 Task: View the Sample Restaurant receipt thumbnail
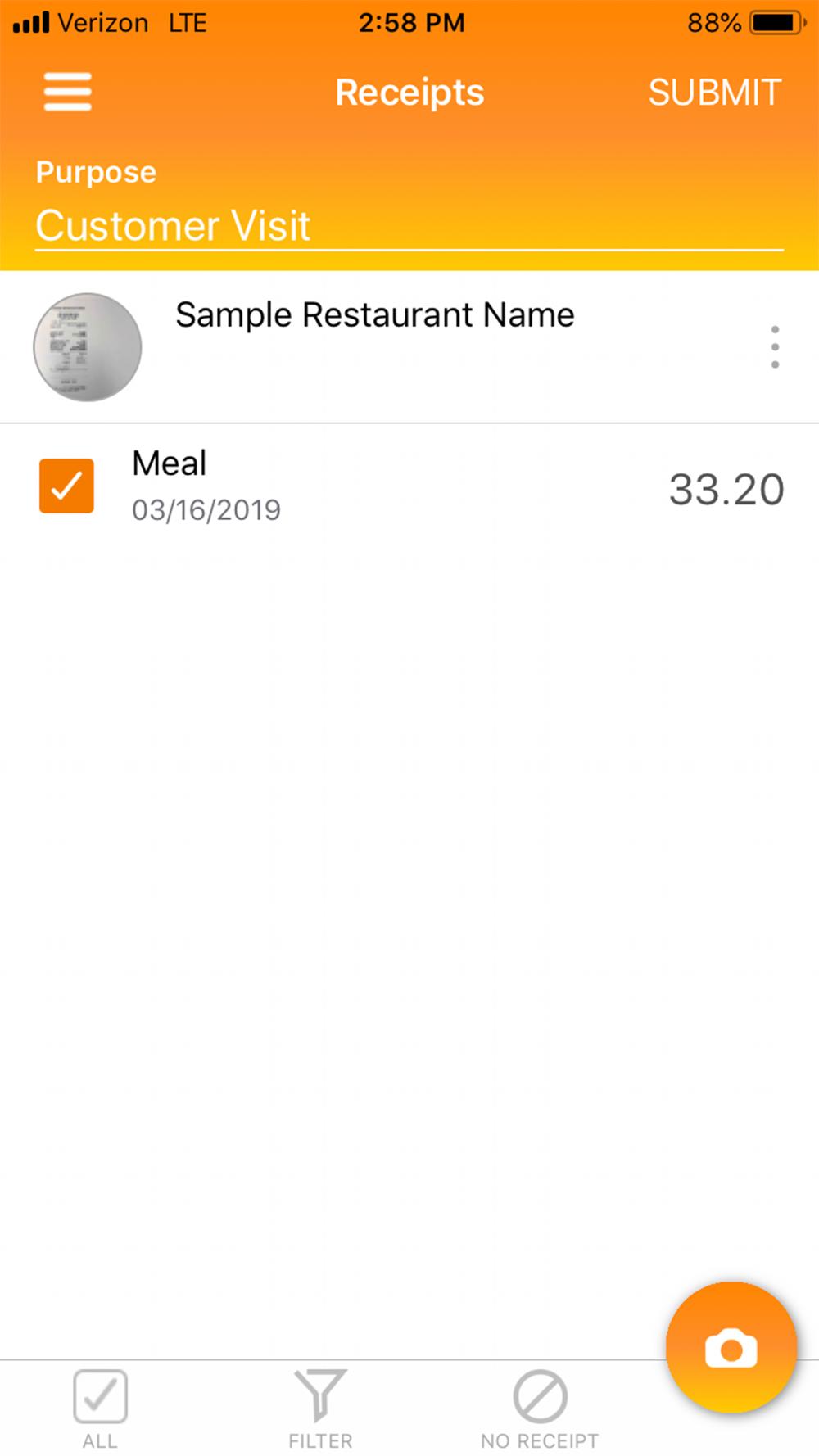(x=87, y=347)
